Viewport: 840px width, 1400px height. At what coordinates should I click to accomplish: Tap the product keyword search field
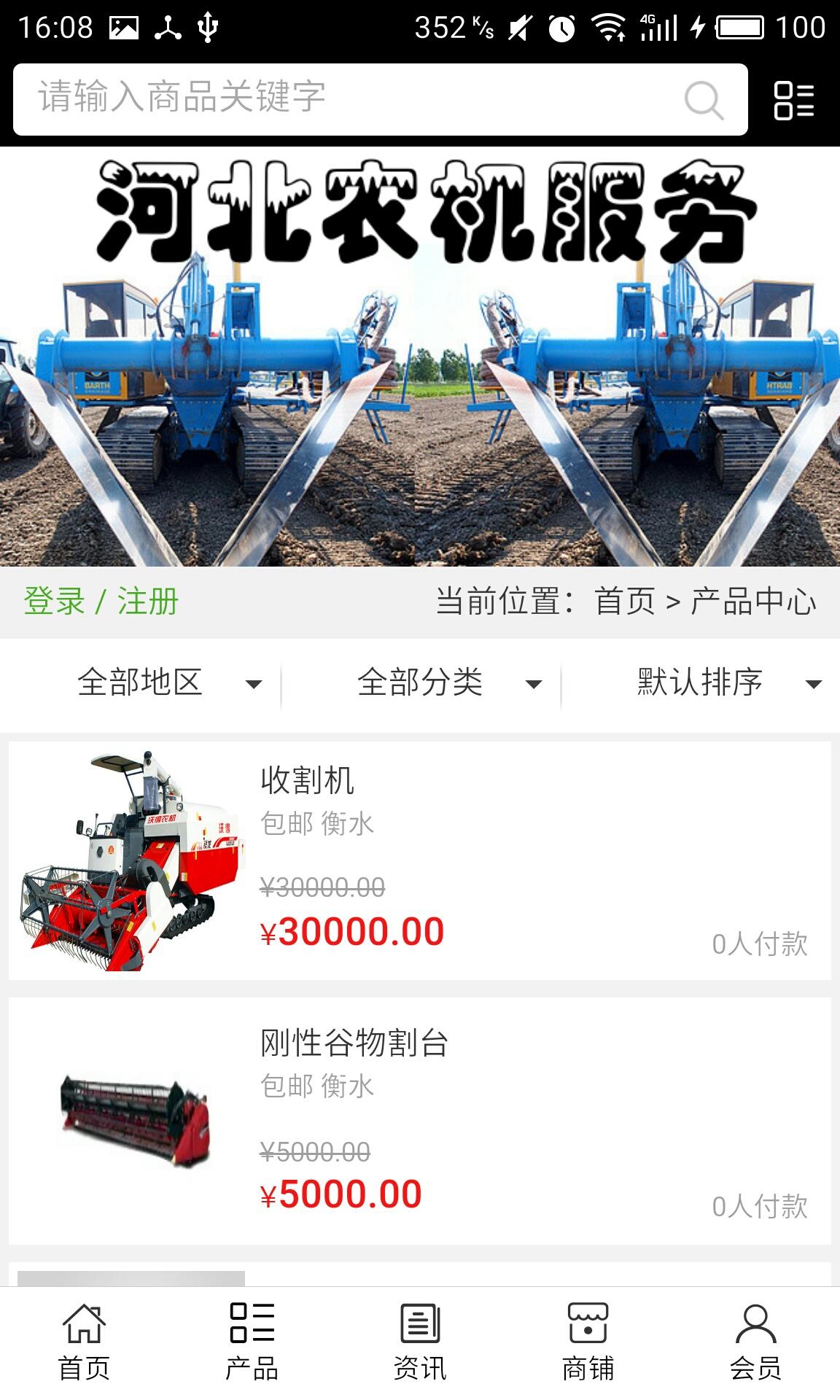(350, 98)
